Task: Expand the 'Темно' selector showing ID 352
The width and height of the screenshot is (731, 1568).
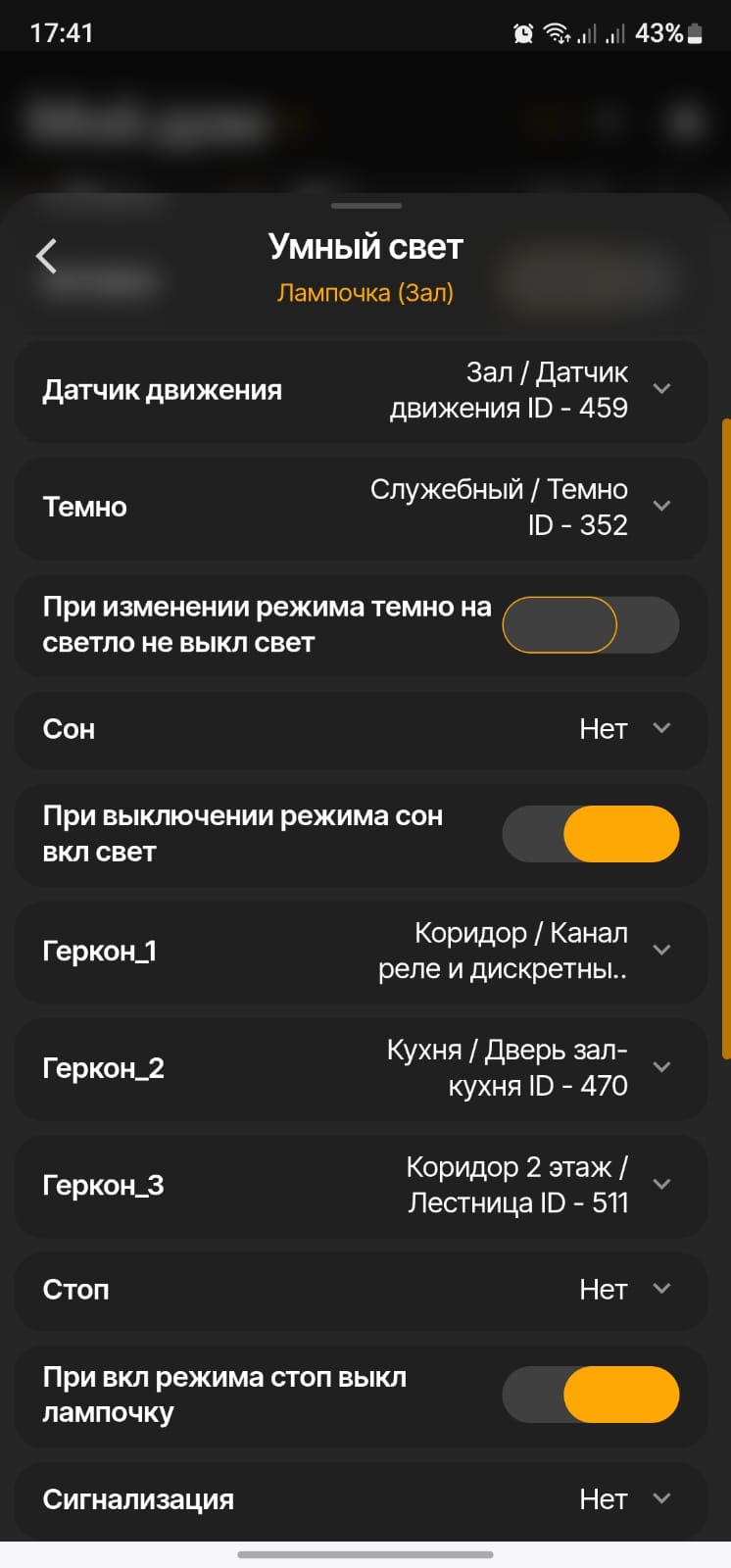Action: [662, 507]
